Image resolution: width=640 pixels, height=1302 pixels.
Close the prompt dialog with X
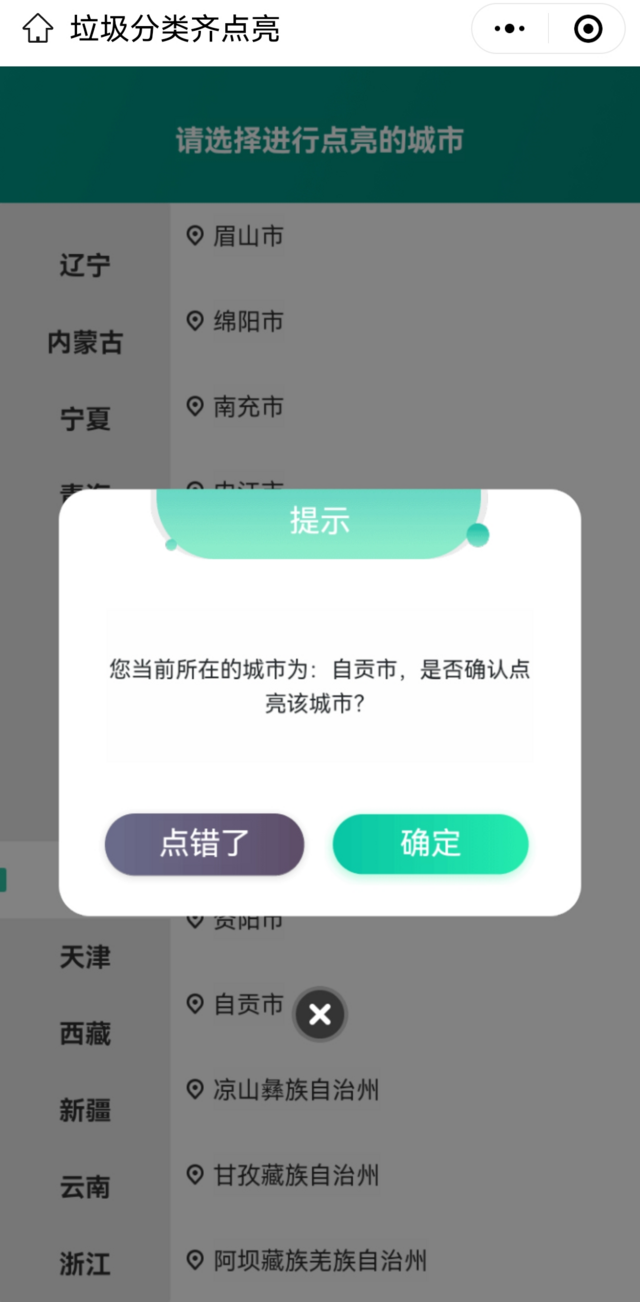(x=320, y=1015)
